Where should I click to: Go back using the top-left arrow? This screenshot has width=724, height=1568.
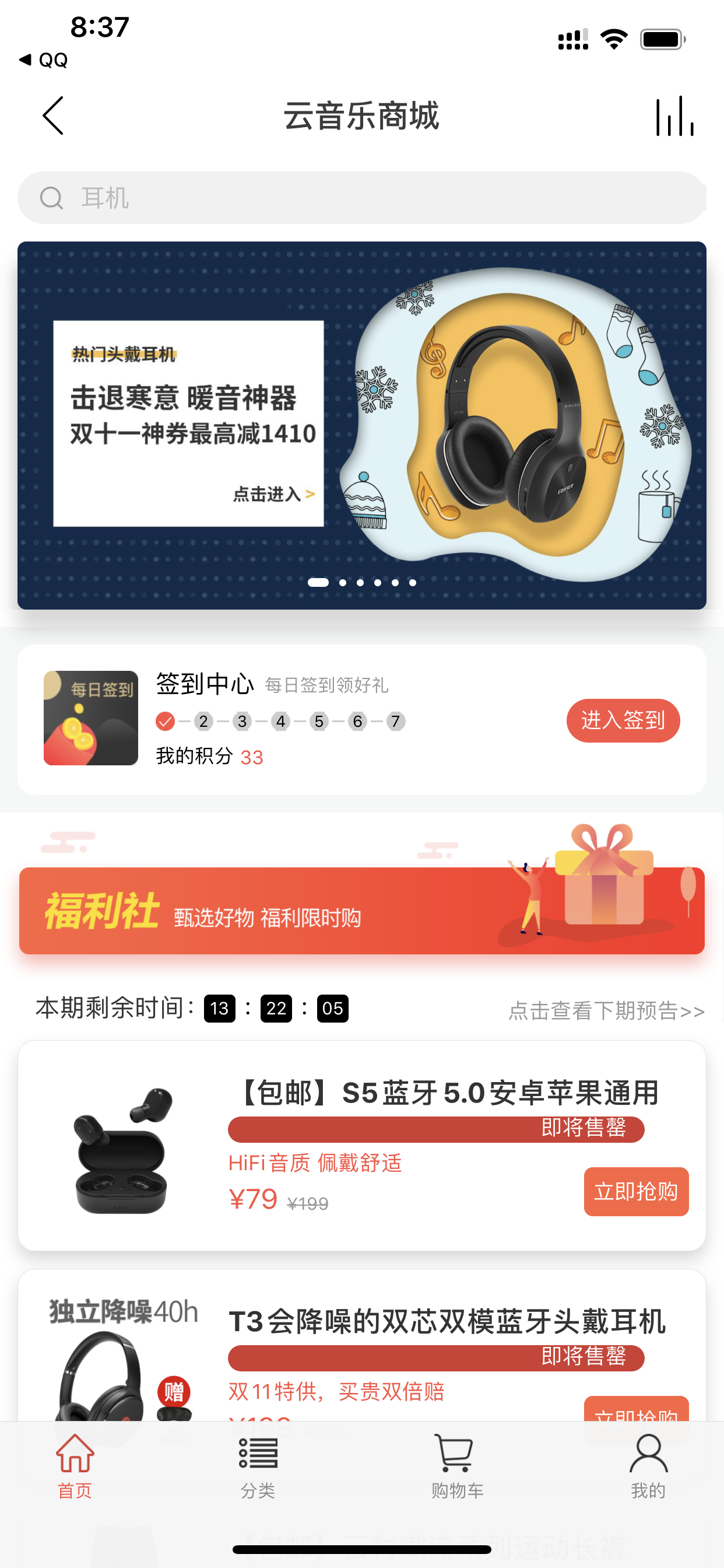pyautogui.click(x=53, y=116)
